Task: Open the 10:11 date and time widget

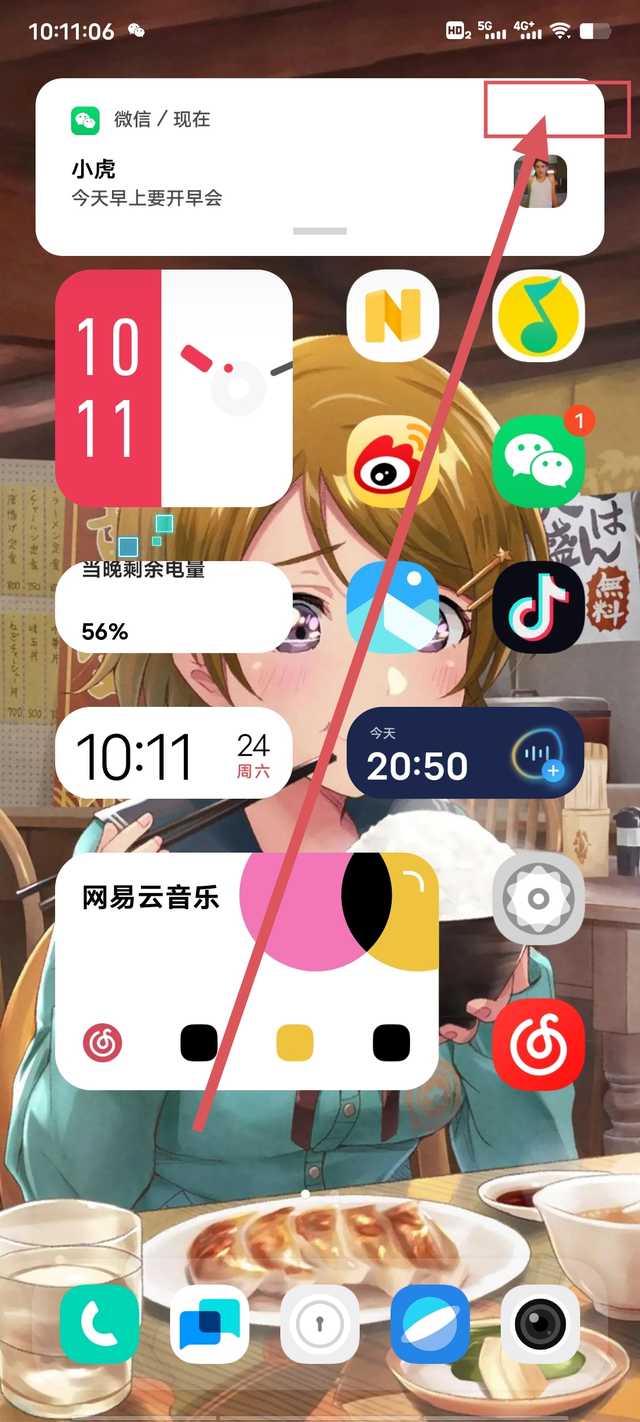Action: pyautogui.click(x=174, y=753)
